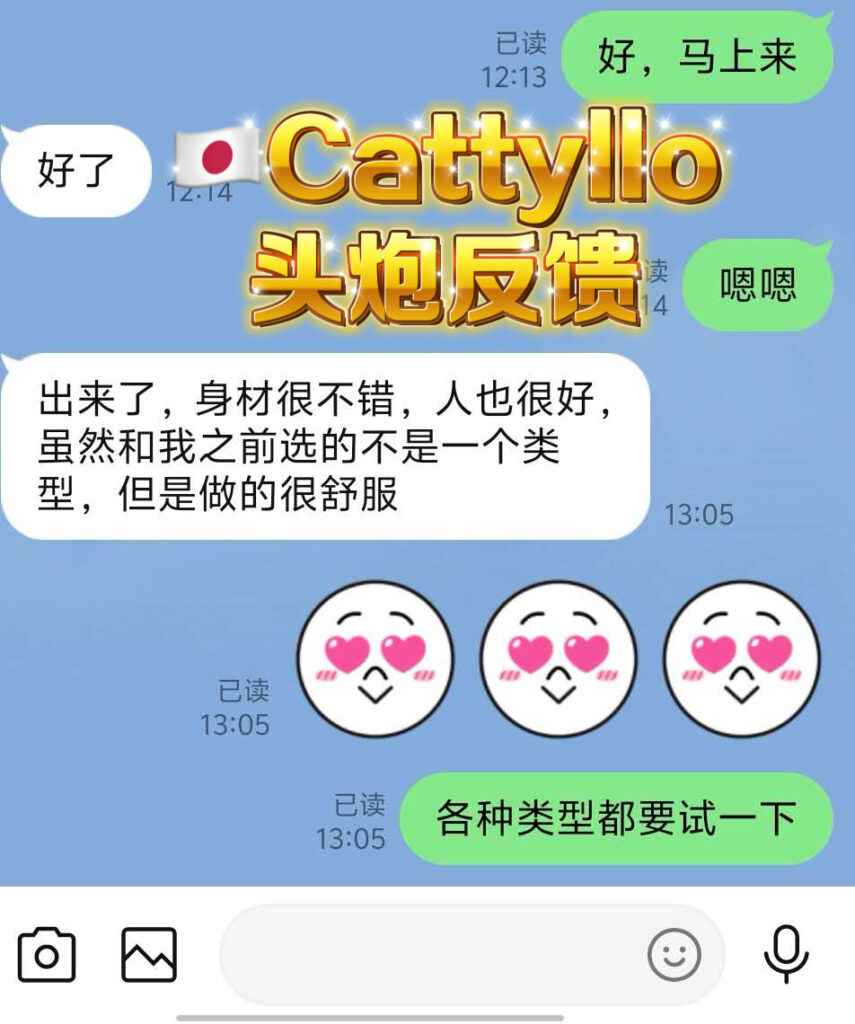Viewport: 855px width, 1024px height.
Task: Open the camera to take a photo
Action: click(47, 955)
